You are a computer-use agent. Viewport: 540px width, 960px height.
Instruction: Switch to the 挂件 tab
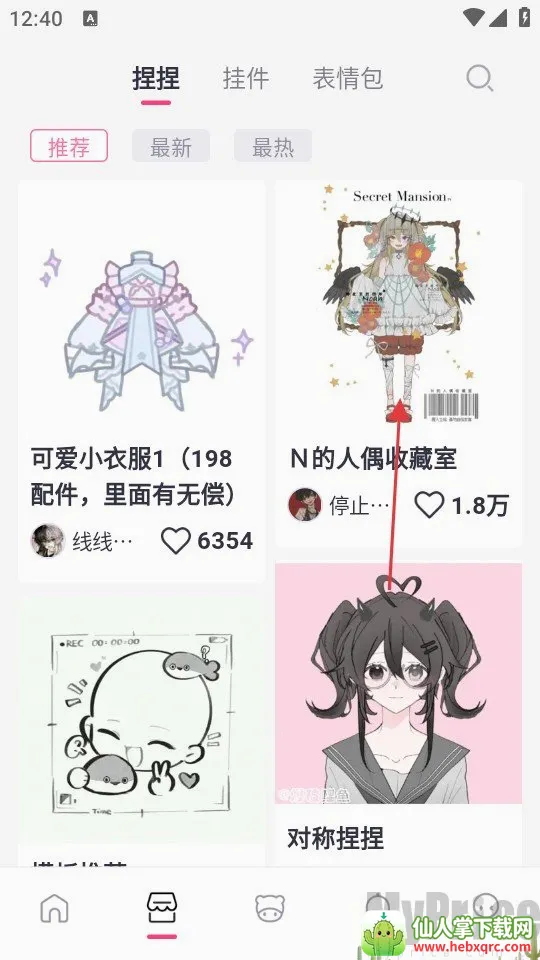pos(246,78)
